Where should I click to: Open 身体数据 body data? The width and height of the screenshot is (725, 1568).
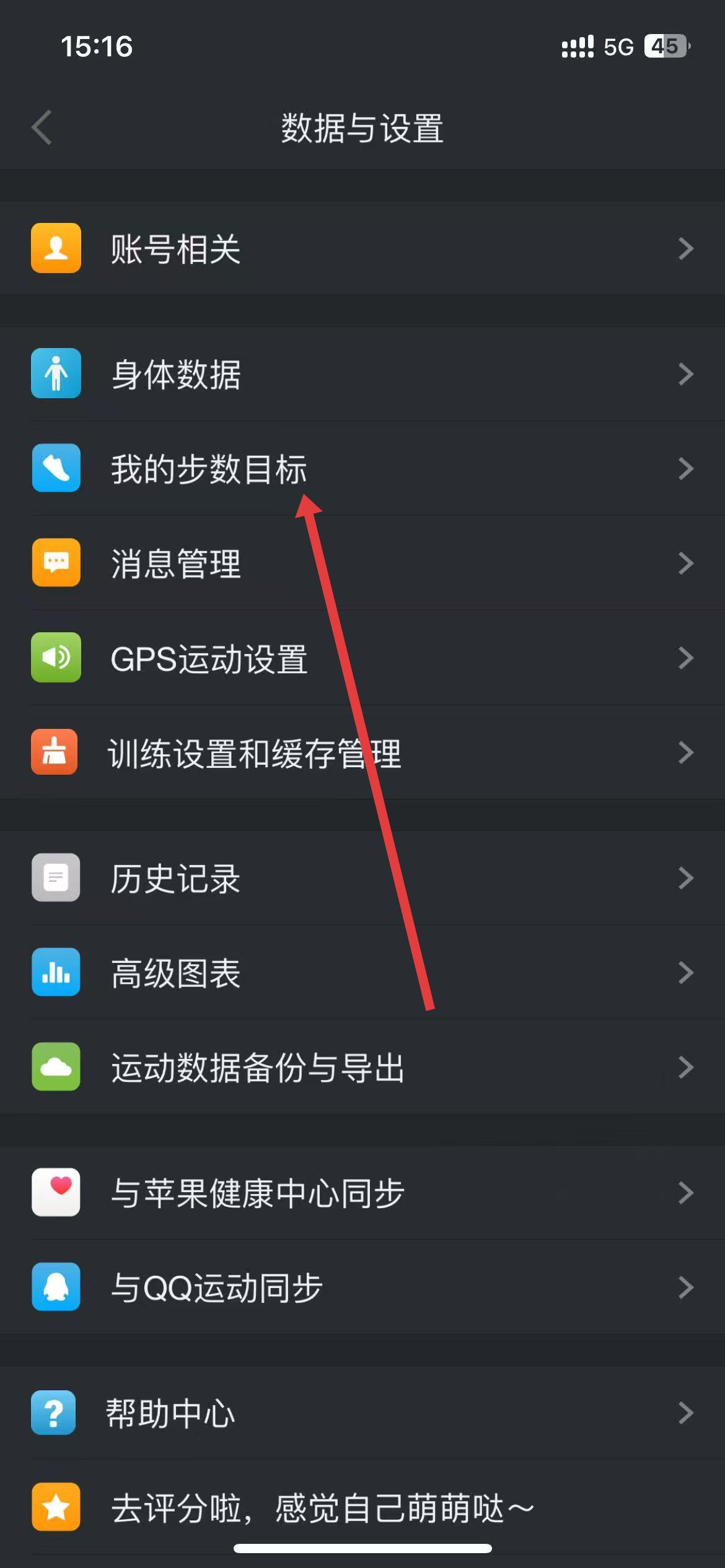[x=175, y=374]
